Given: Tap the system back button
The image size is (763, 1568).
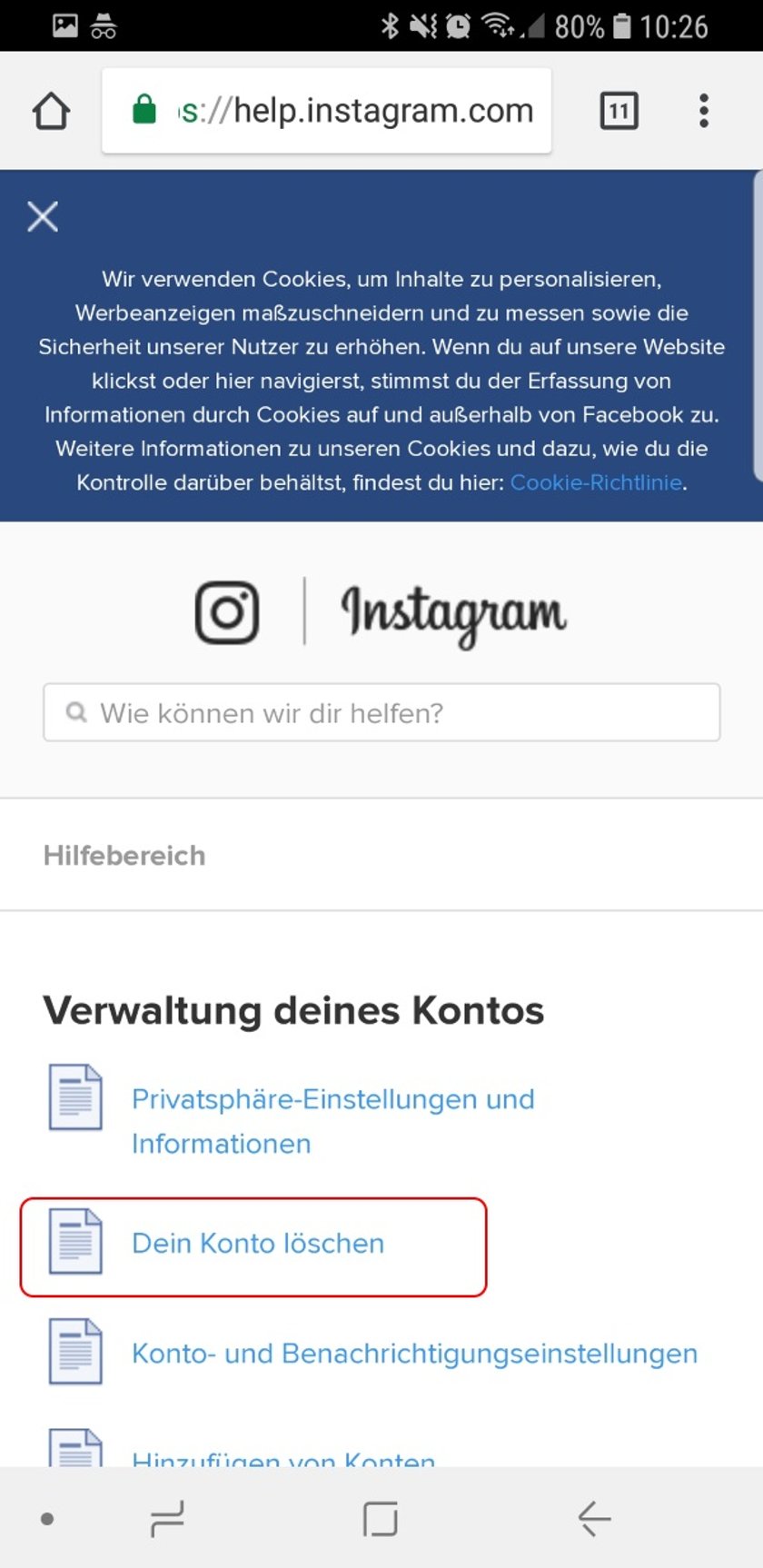Looking at the screenshot, I should [x=595, y=1518].
